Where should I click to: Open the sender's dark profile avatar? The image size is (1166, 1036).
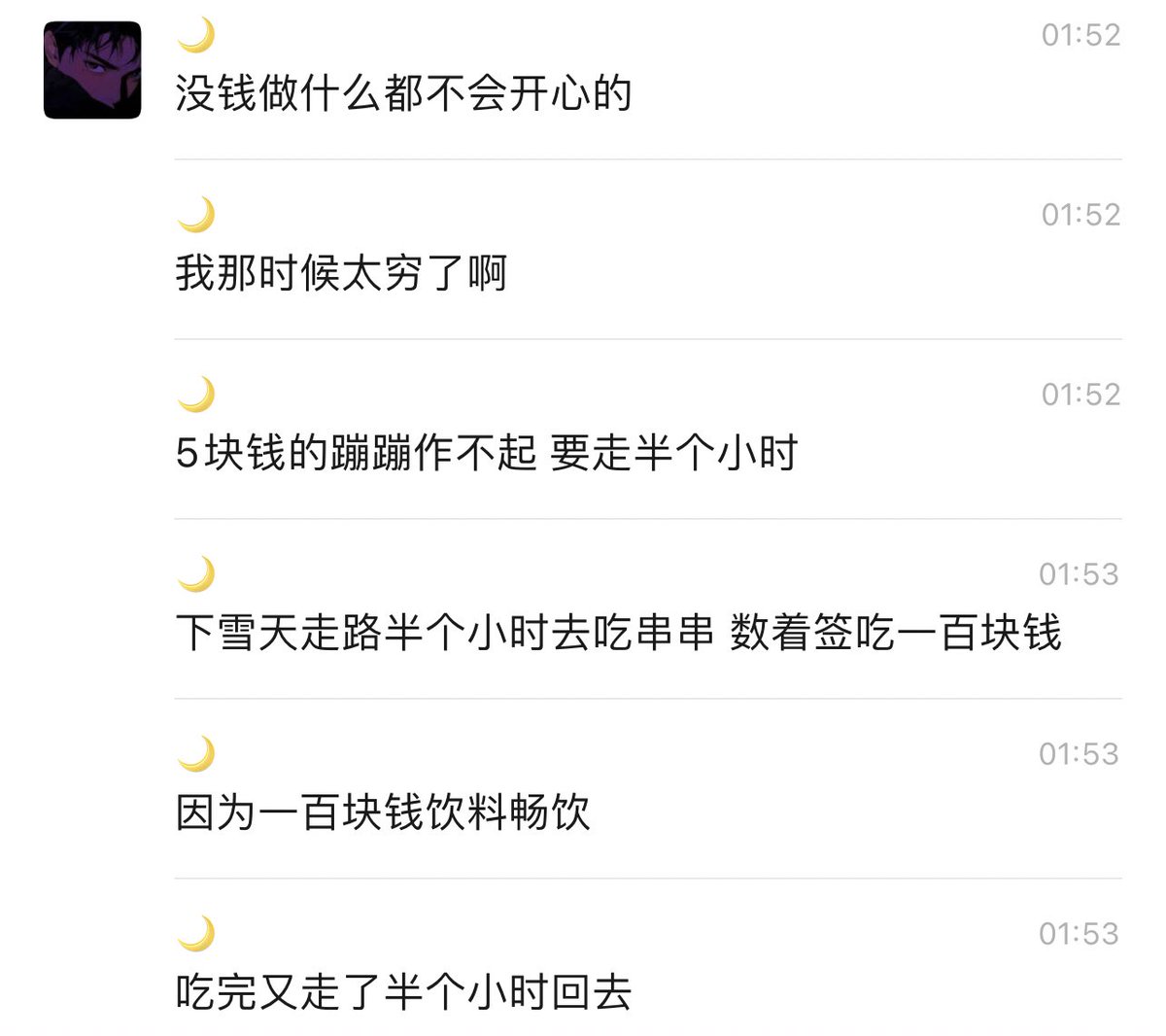(x=92, y=70)
